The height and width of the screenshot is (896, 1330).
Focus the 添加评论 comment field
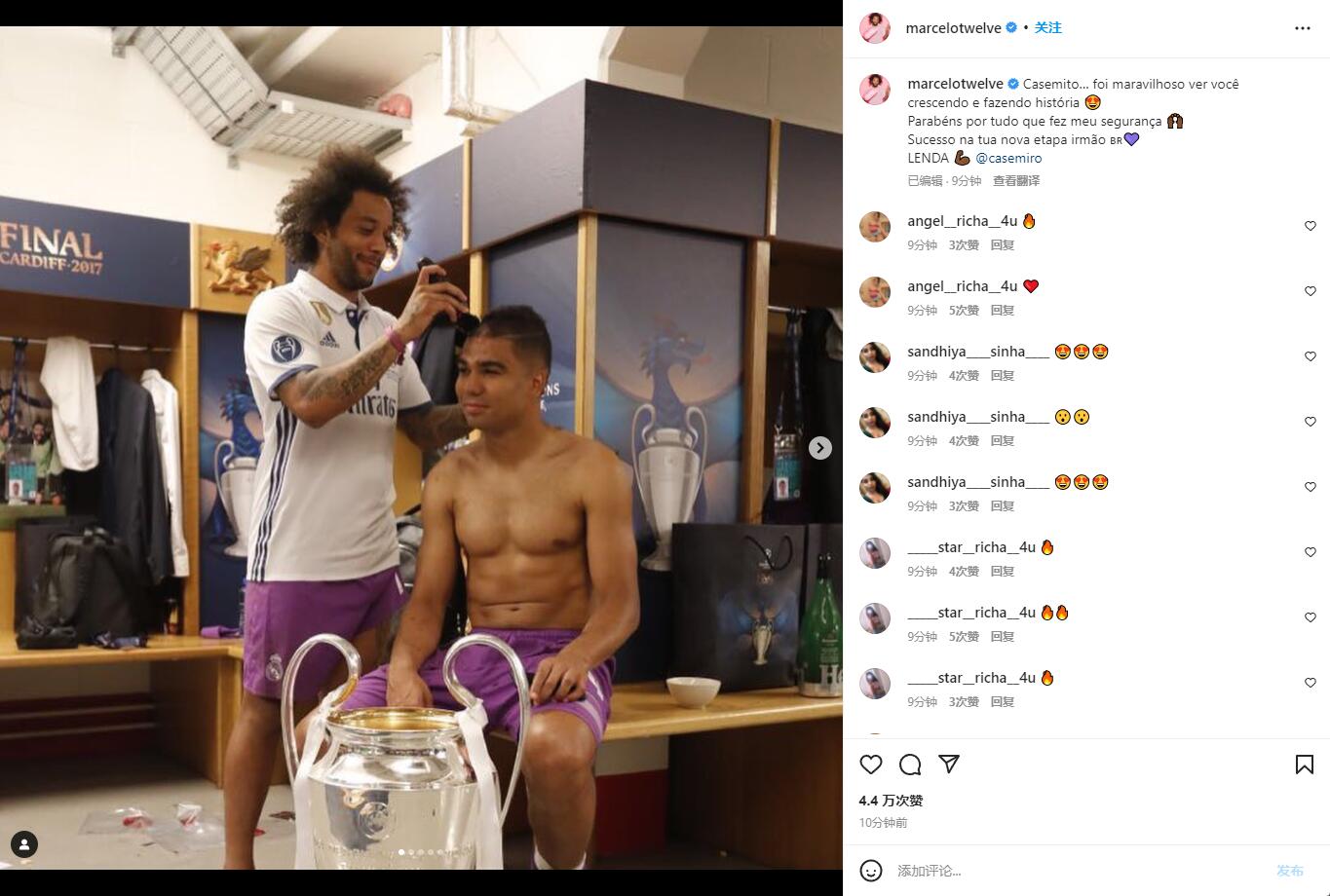coord(1072,871)
